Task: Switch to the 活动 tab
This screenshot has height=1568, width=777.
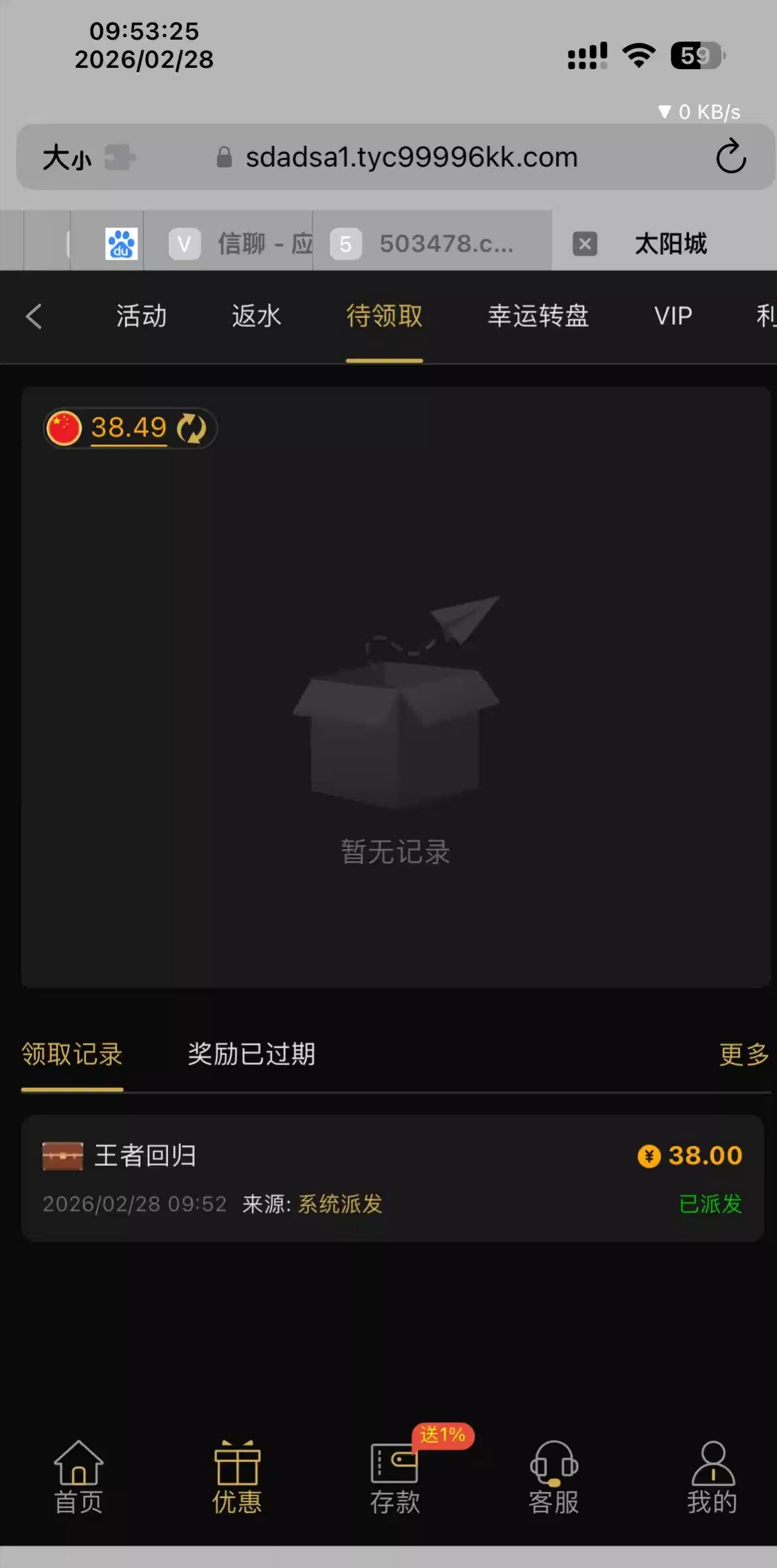Action: 141,316
